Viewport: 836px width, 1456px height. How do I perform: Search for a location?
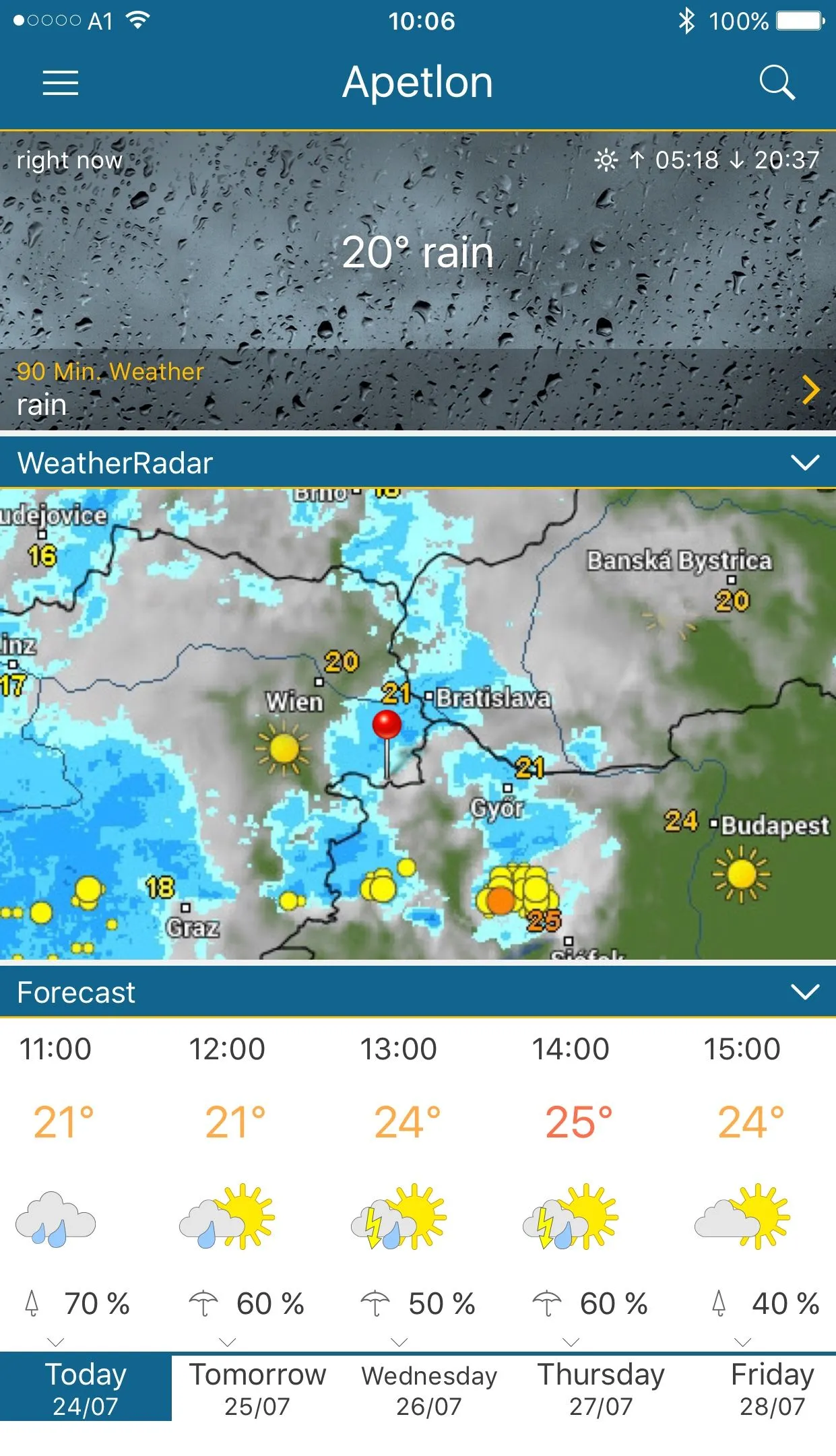tap(777, 83)
